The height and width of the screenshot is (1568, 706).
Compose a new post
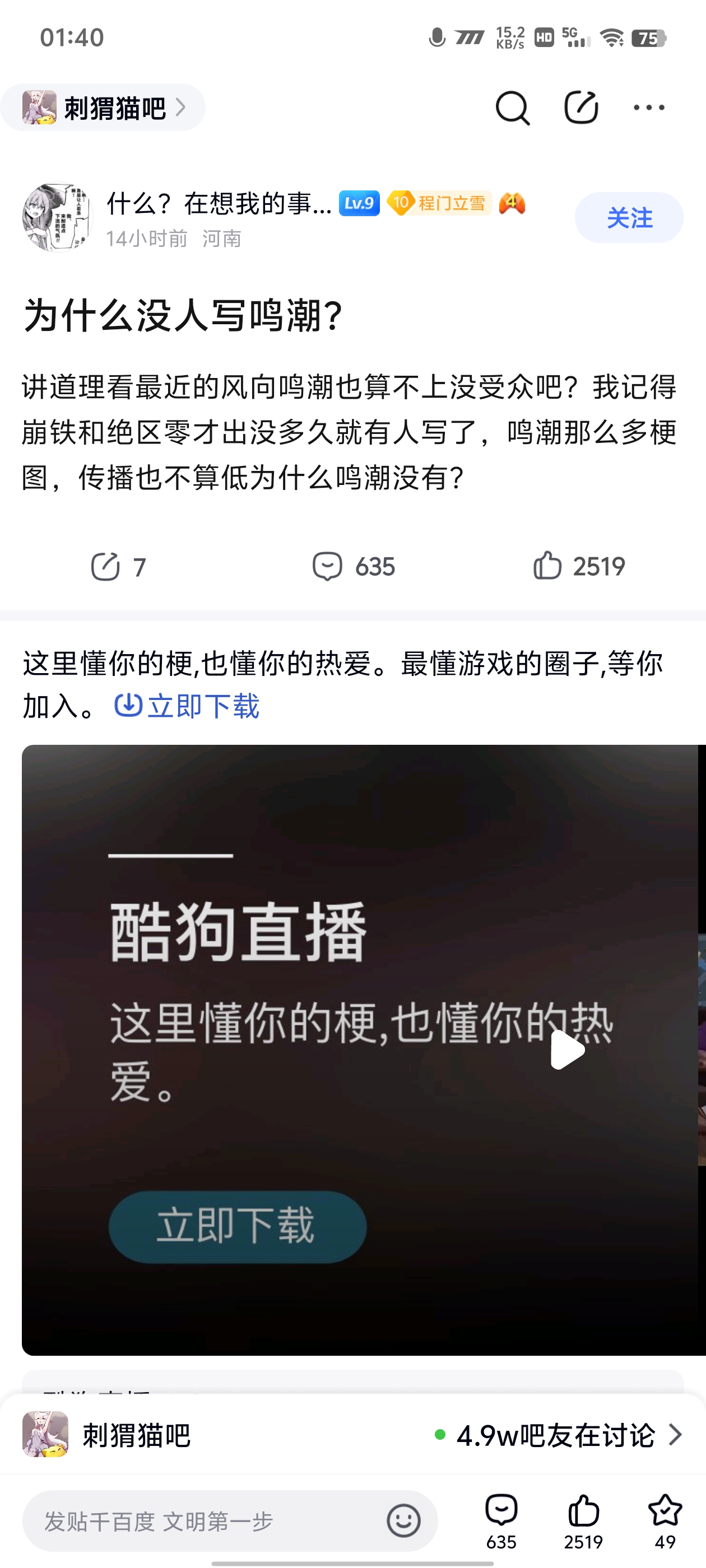(x=580, y=108)
